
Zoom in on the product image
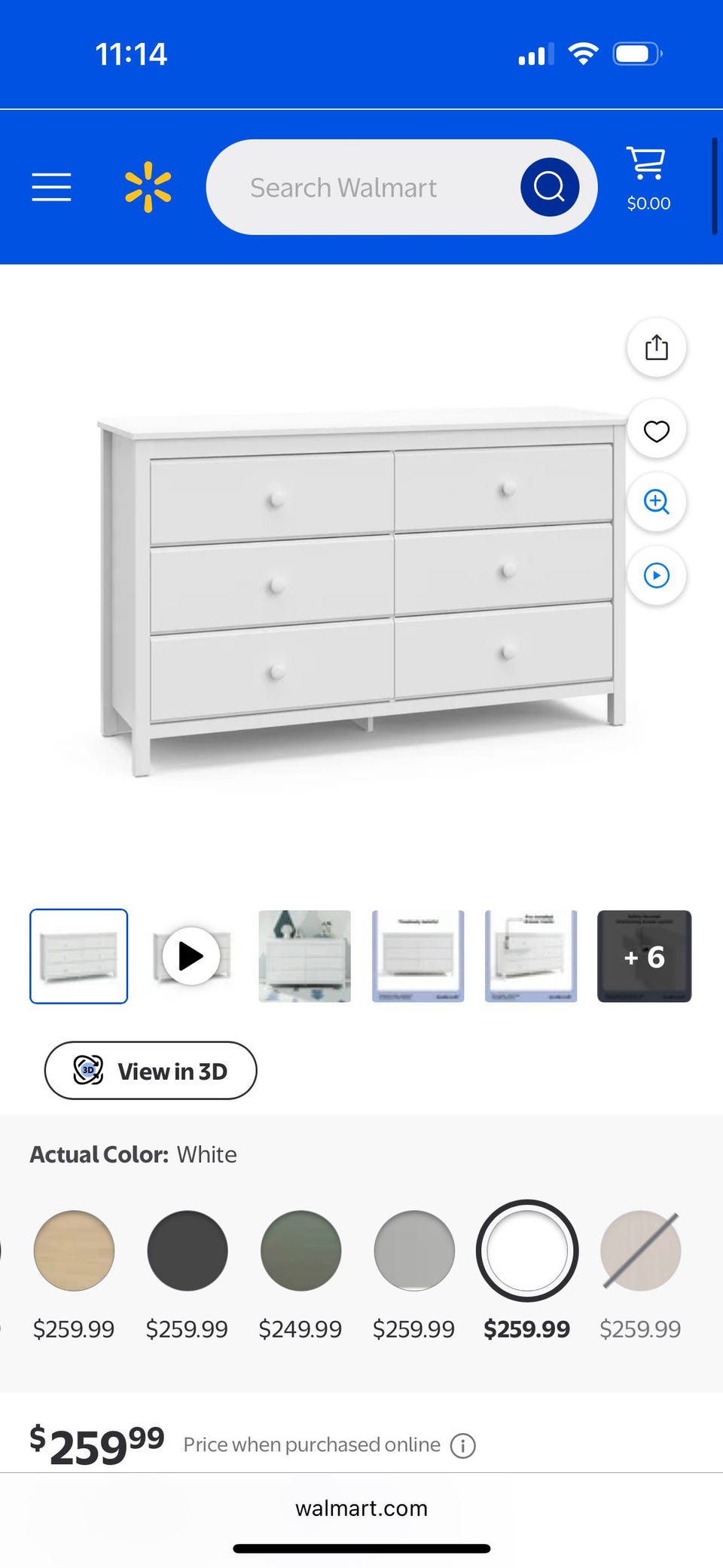tap(656, 502)
